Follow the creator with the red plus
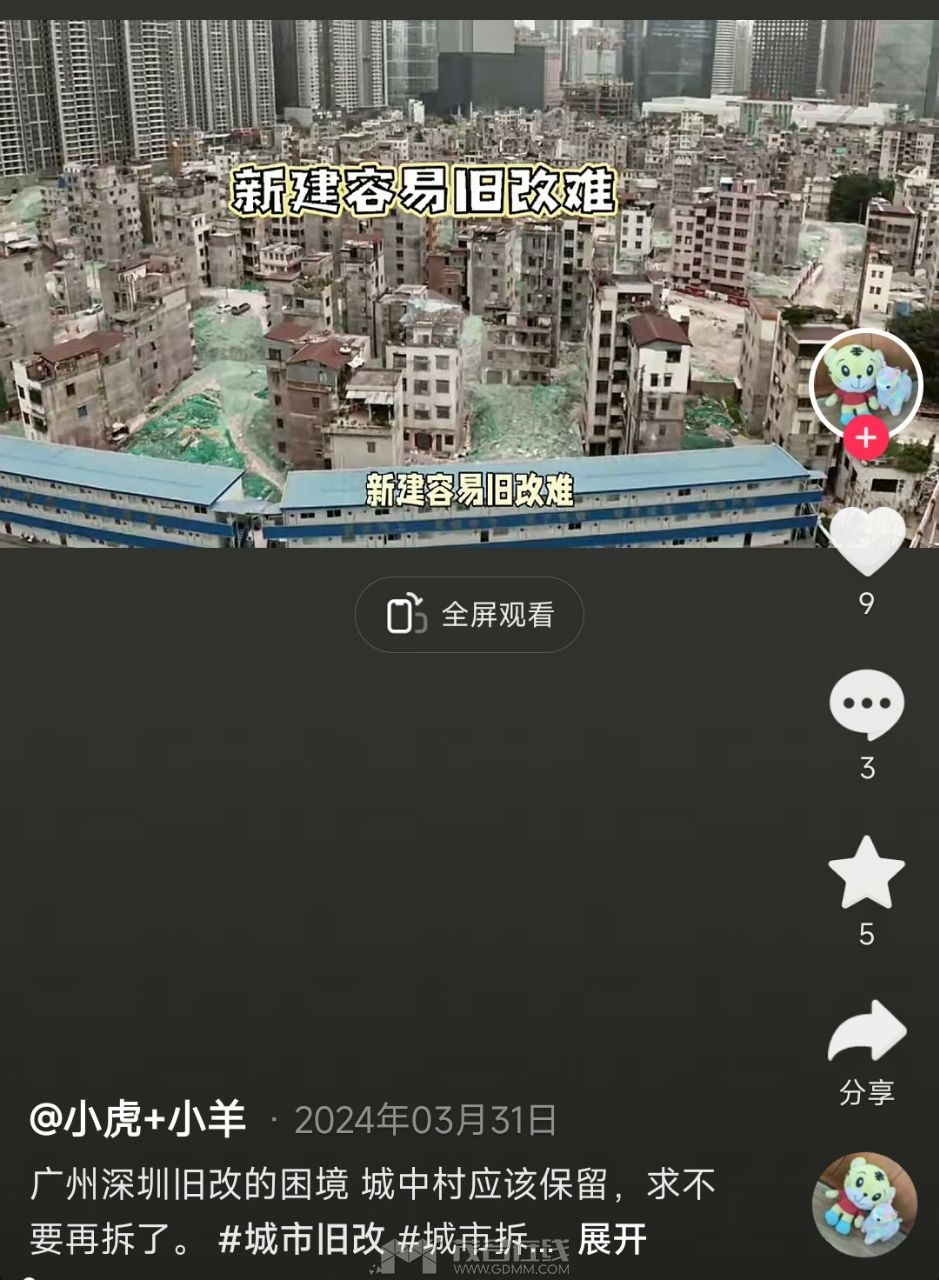Screen dimensions: 939x1280 click(x=866, y=439)
